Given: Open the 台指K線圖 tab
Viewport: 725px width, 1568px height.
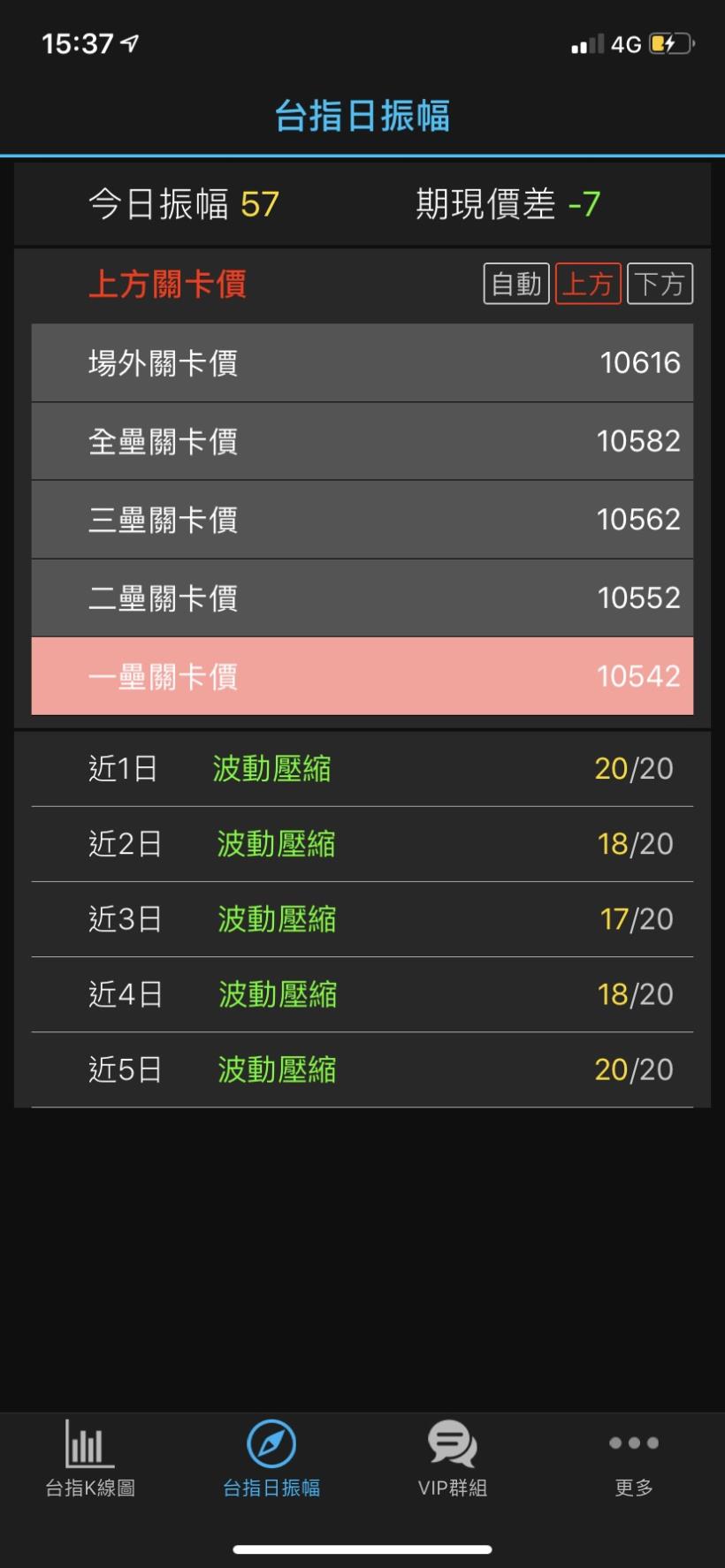Looking at the screenshot, I should 90,1458.
